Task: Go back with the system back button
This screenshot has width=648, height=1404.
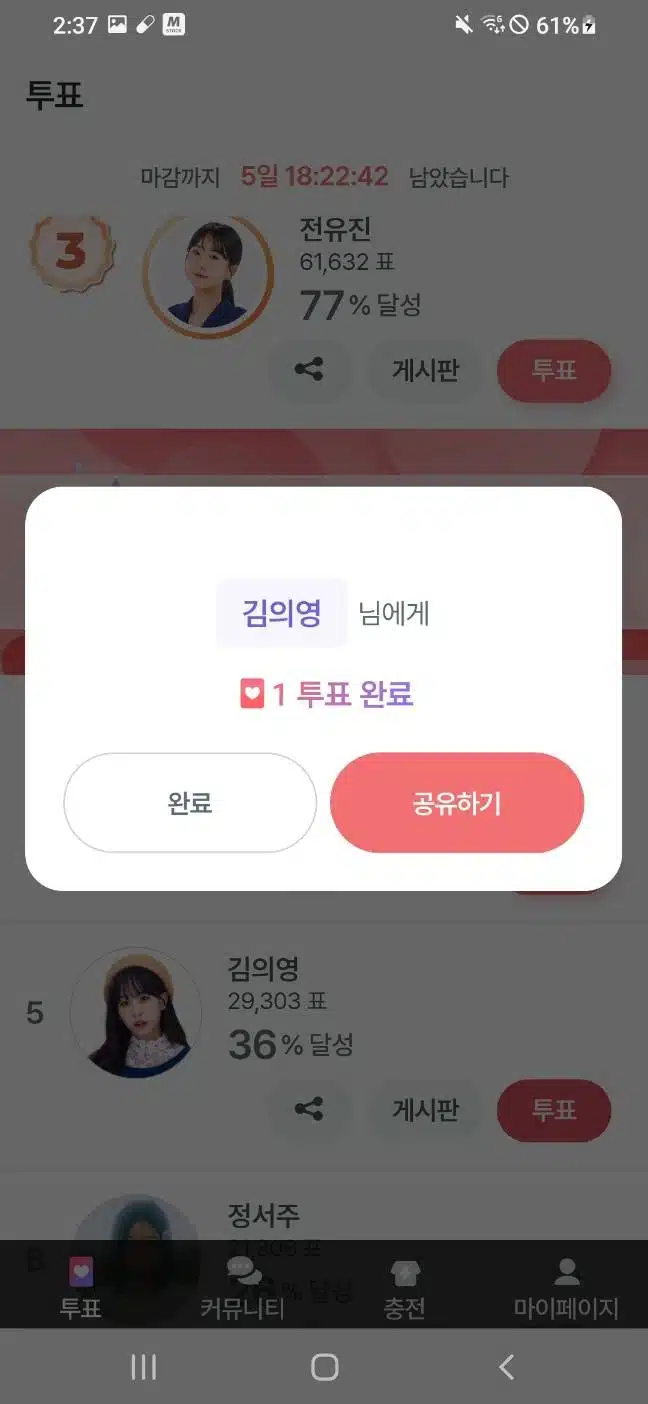Action: [x=506, y=1367]
